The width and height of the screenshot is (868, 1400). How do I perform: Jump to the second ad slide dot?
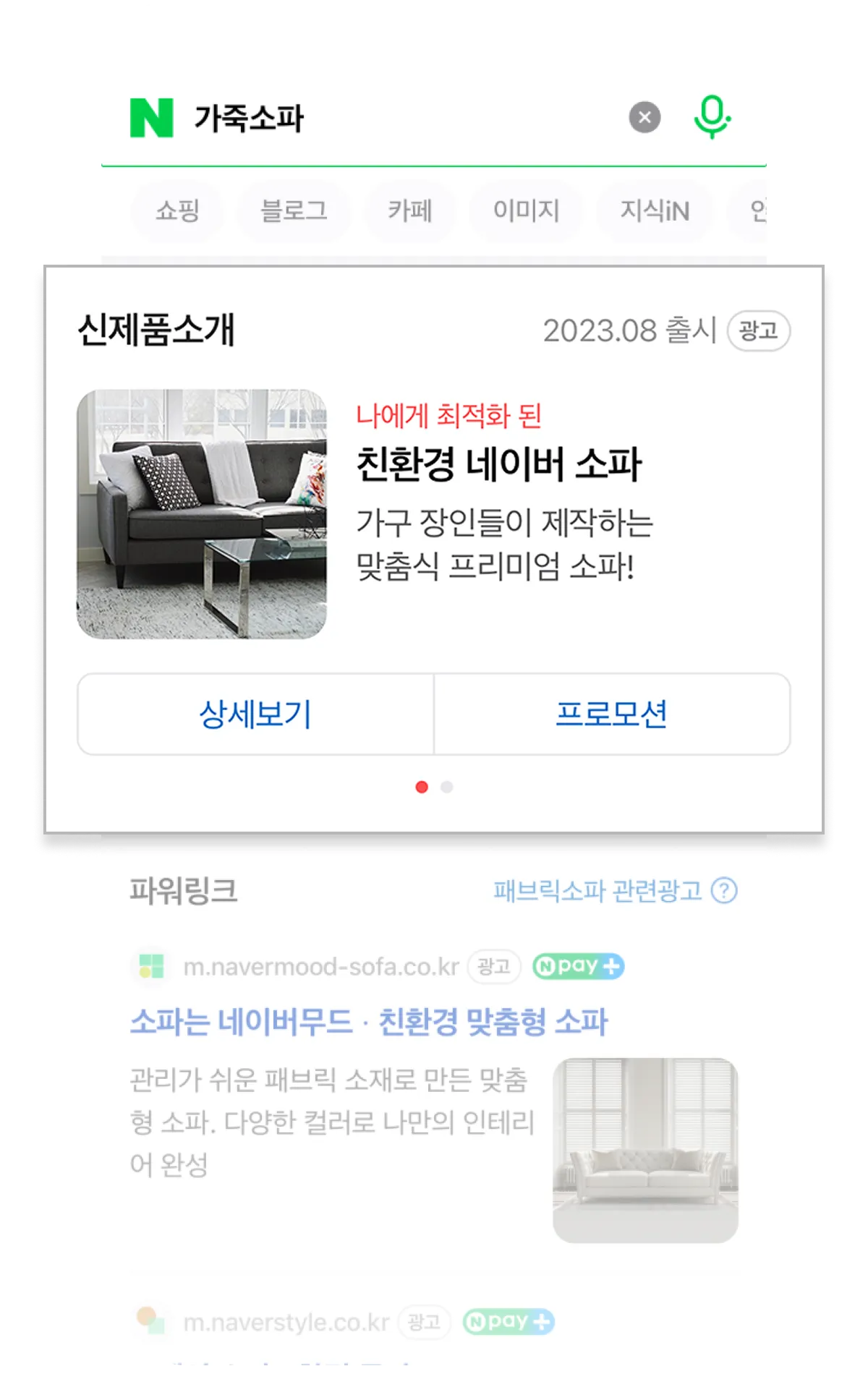[x=447, y=787]
